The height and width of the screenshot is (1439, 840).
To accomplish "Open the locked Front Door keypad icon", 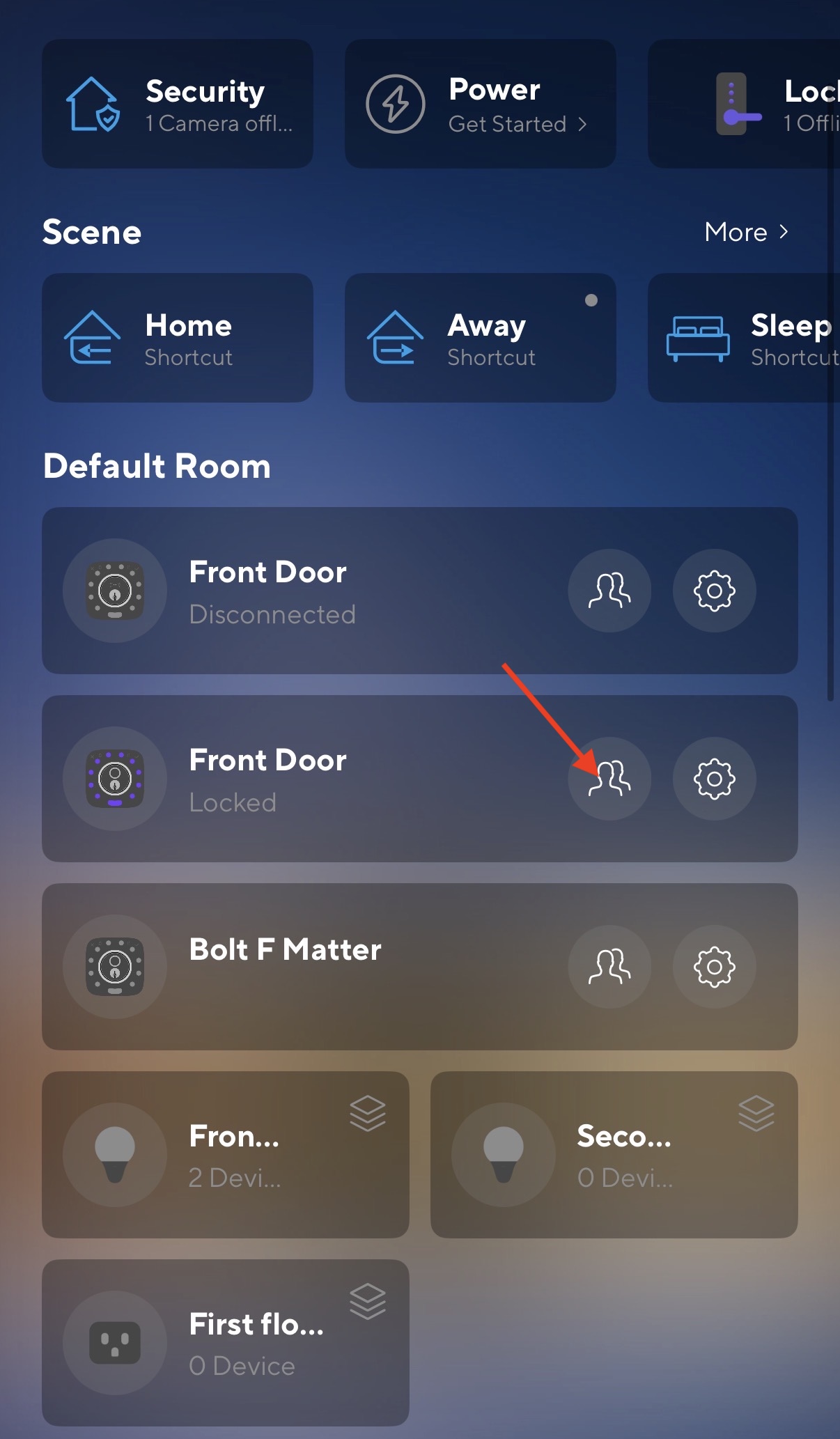I will click(x=115, y=779).
